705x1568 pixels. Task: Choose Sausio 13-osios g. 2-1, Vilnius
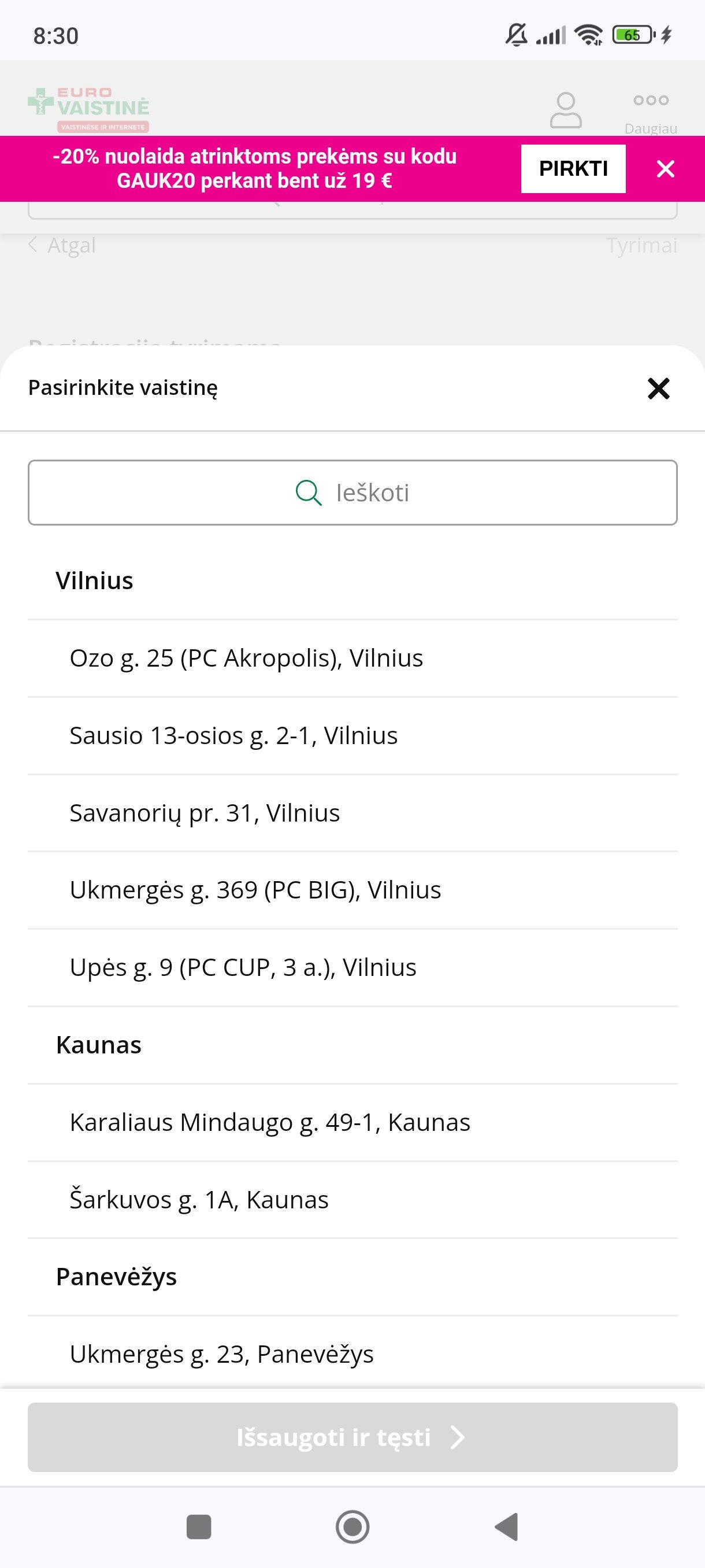click(x=352, y=736)
